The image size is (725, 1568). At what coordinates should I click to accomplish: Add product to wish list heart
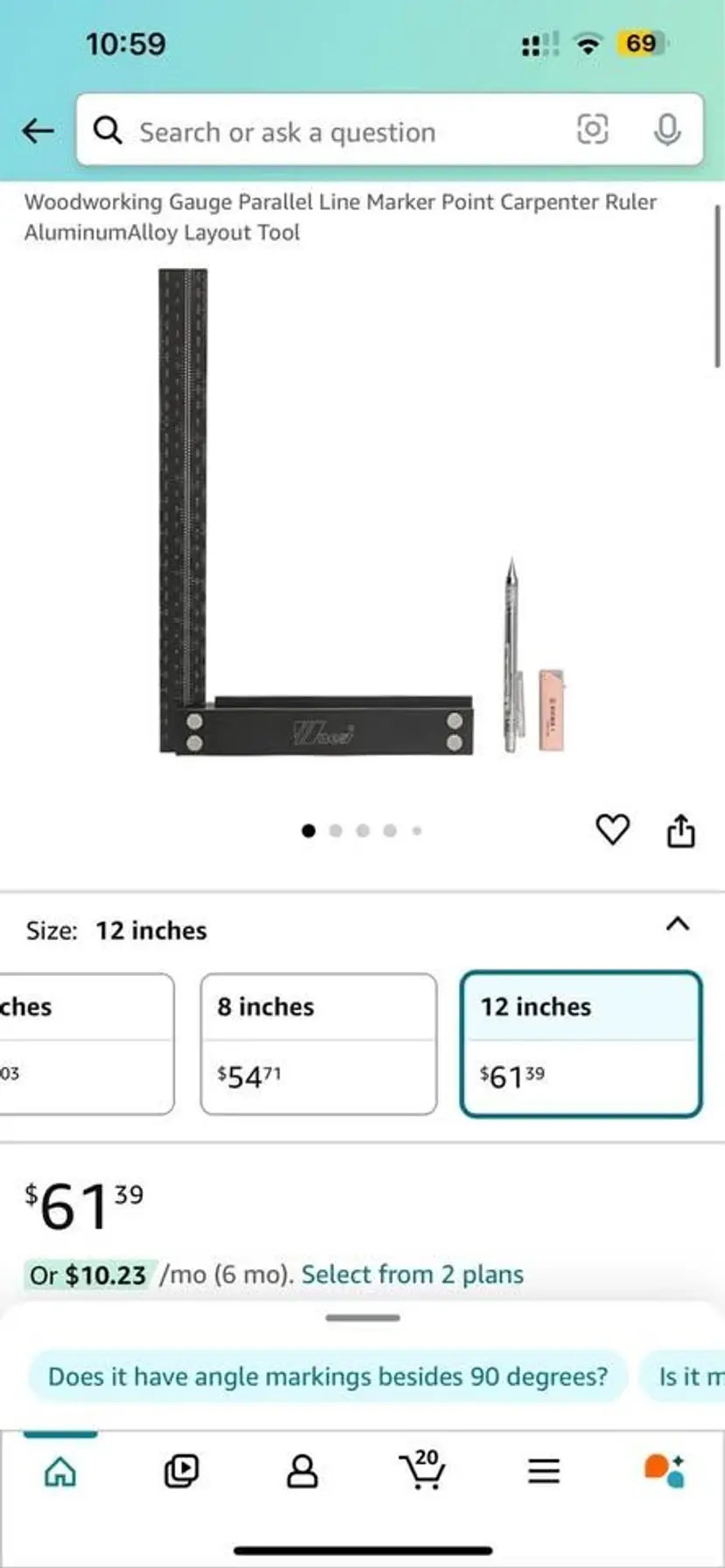click(x=612, y=829)
